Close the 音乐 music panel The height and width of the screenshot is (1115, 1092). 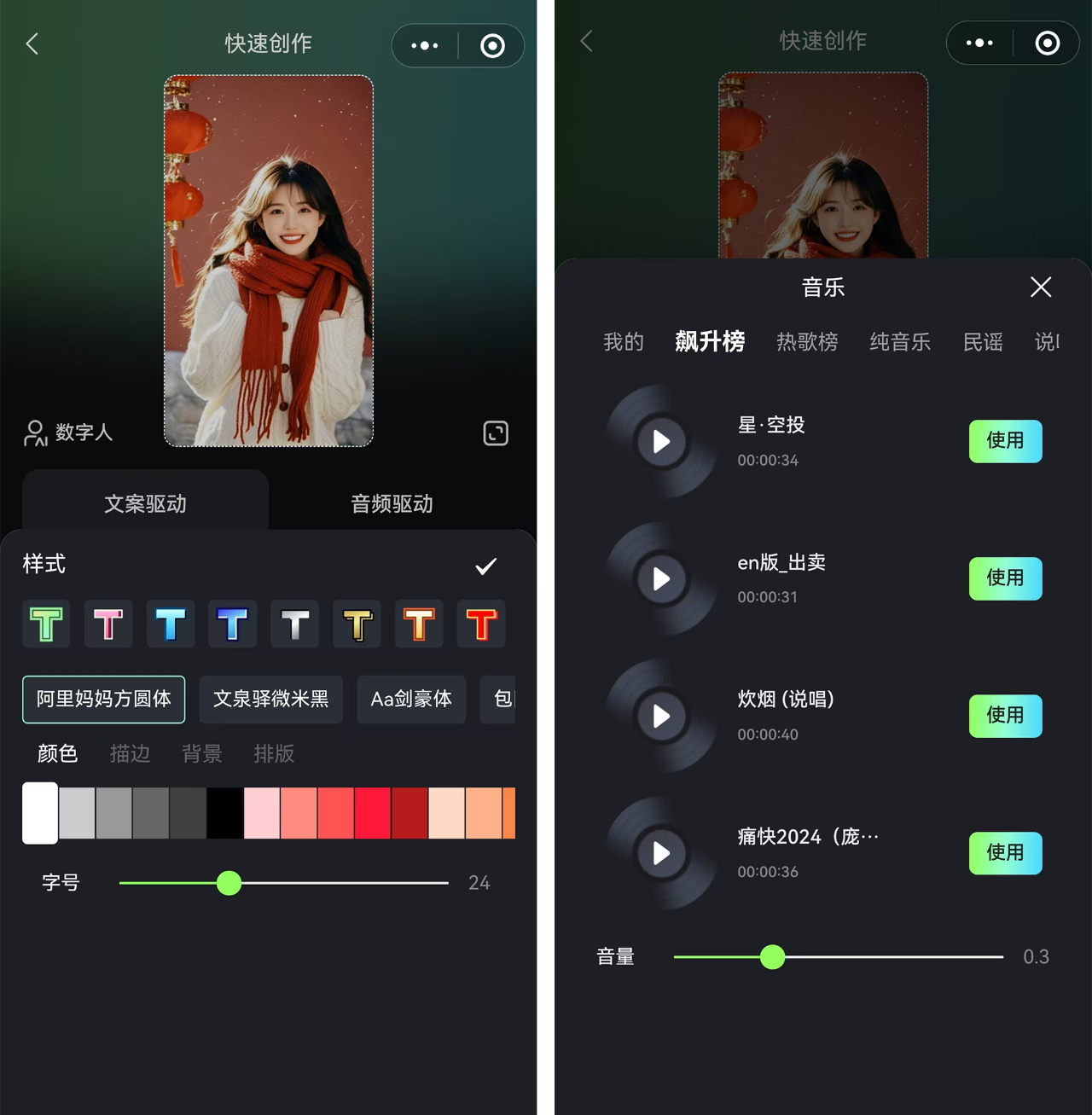point(1041,287)
